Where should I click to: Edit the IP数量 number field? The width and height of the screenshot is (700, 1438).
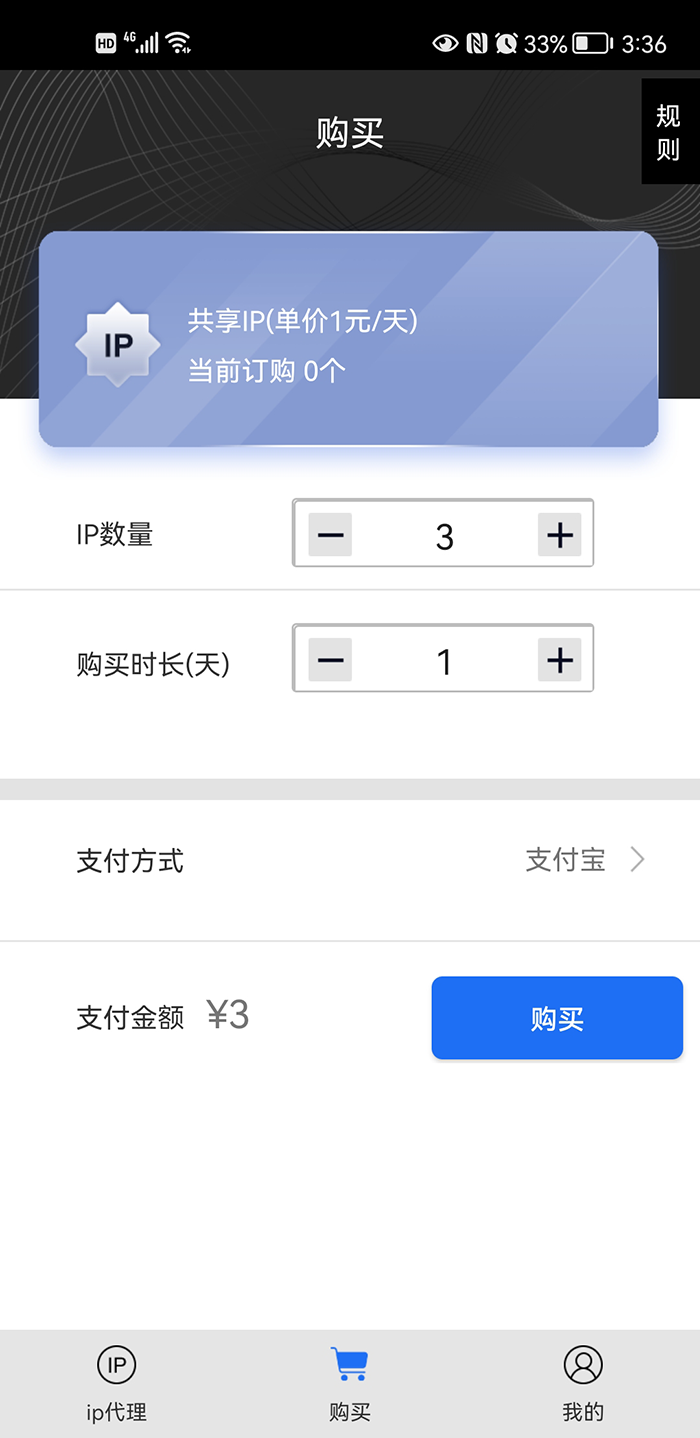pyautogui.click(x=445, y=536)
